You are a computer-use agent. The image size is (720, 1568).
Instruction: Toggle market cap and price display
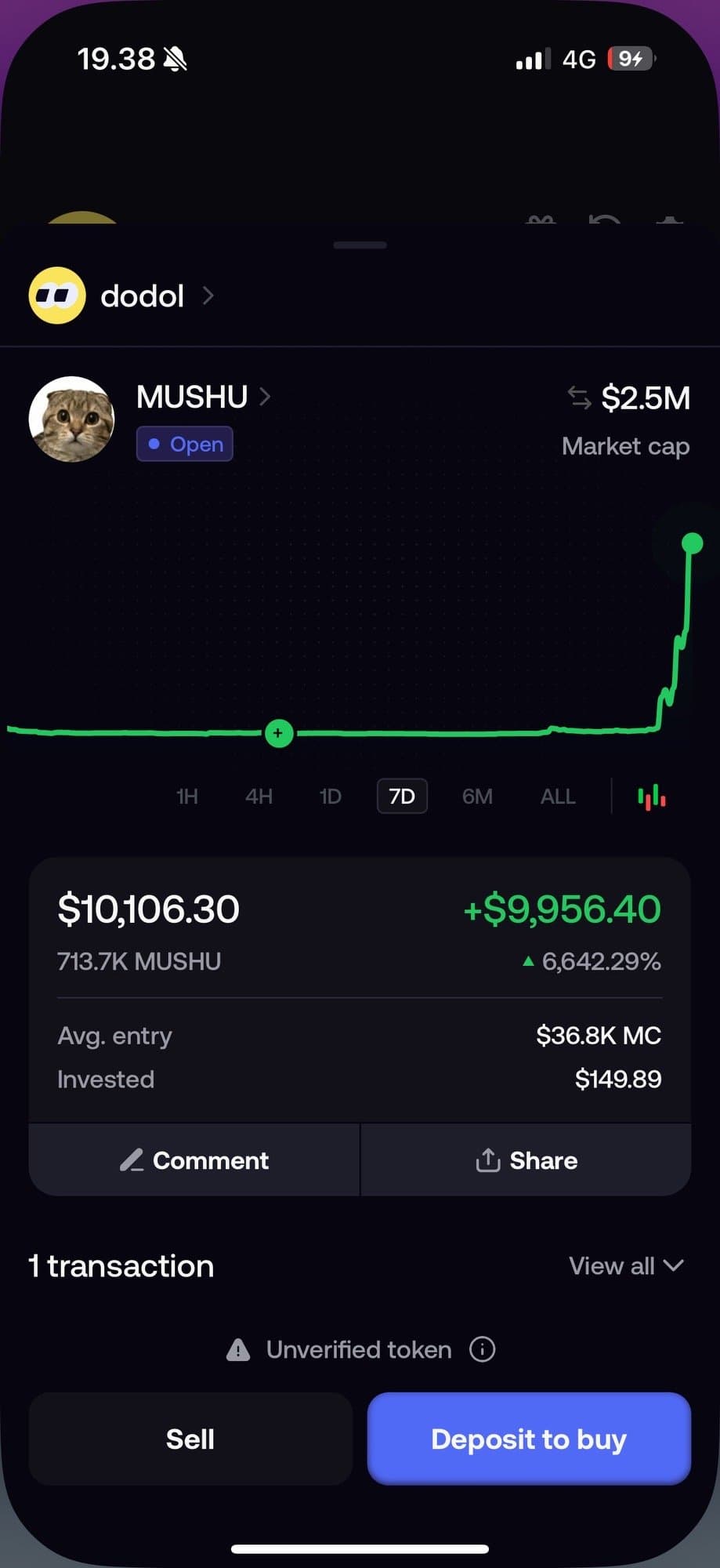tap(580, 397)
